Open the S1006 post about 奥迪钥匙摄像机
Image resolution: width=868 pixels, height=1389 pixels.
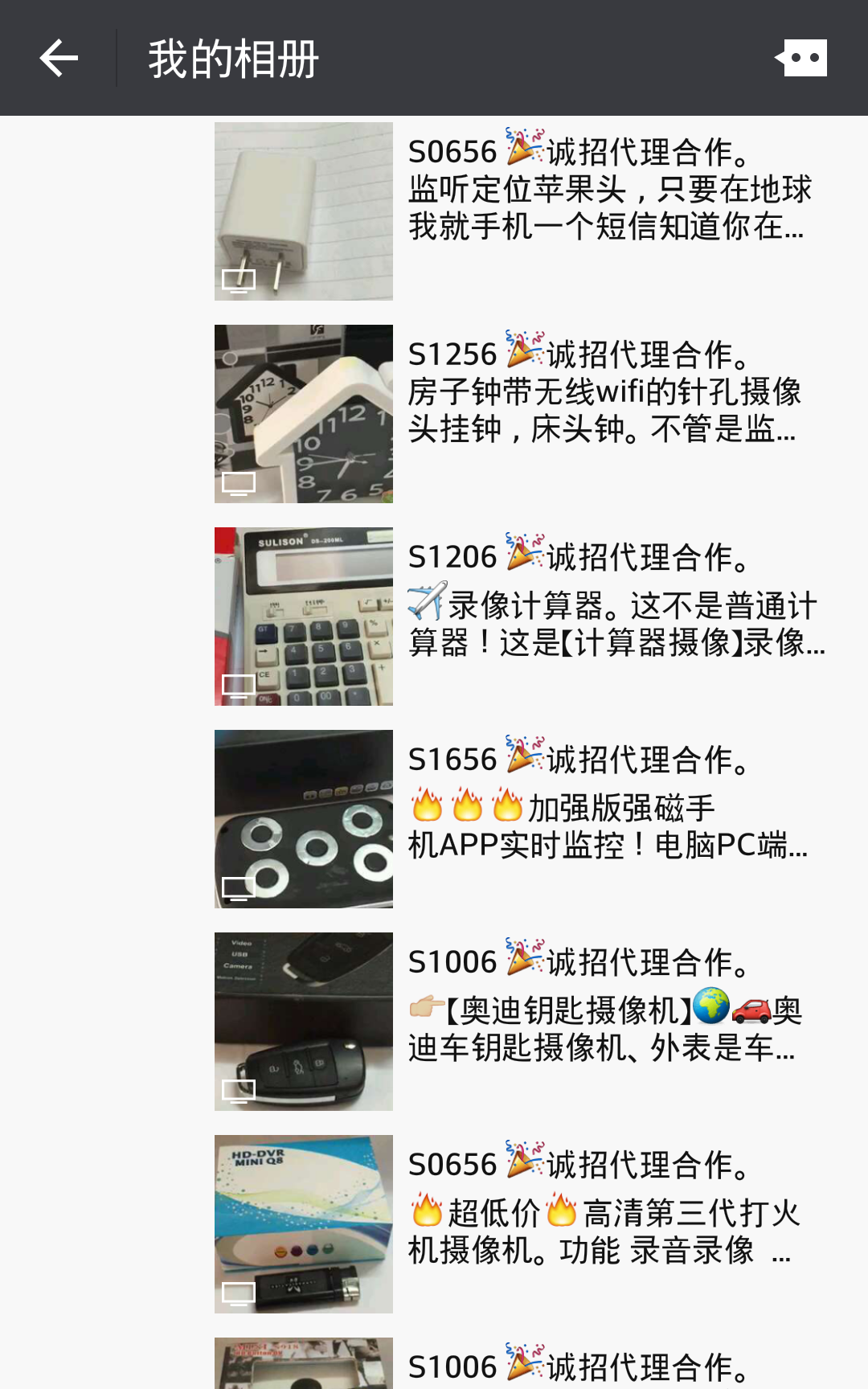click(x=605, y=1002)
